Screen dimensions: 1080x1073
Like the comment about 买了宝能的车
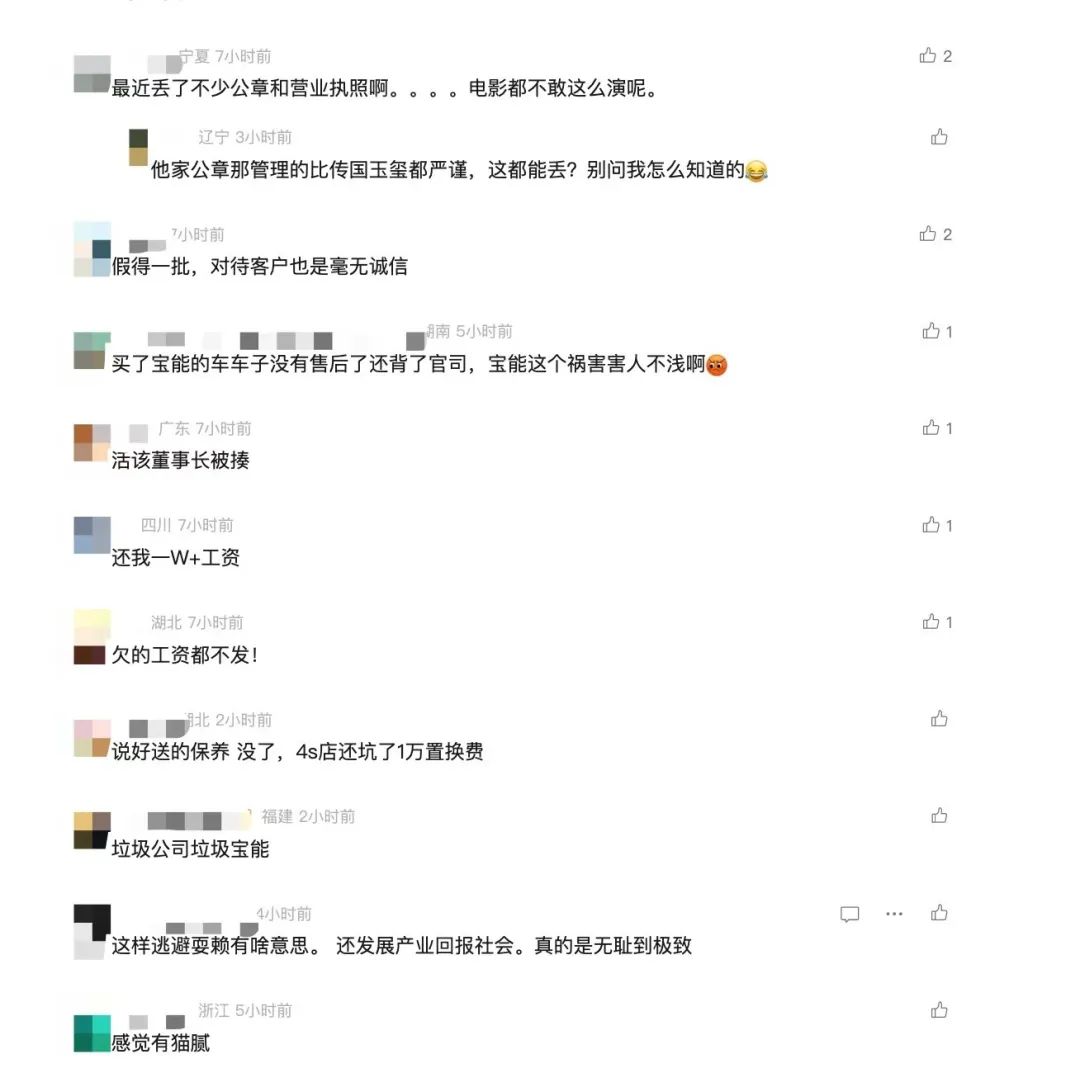pyautogui.click(x=931, y=331)
